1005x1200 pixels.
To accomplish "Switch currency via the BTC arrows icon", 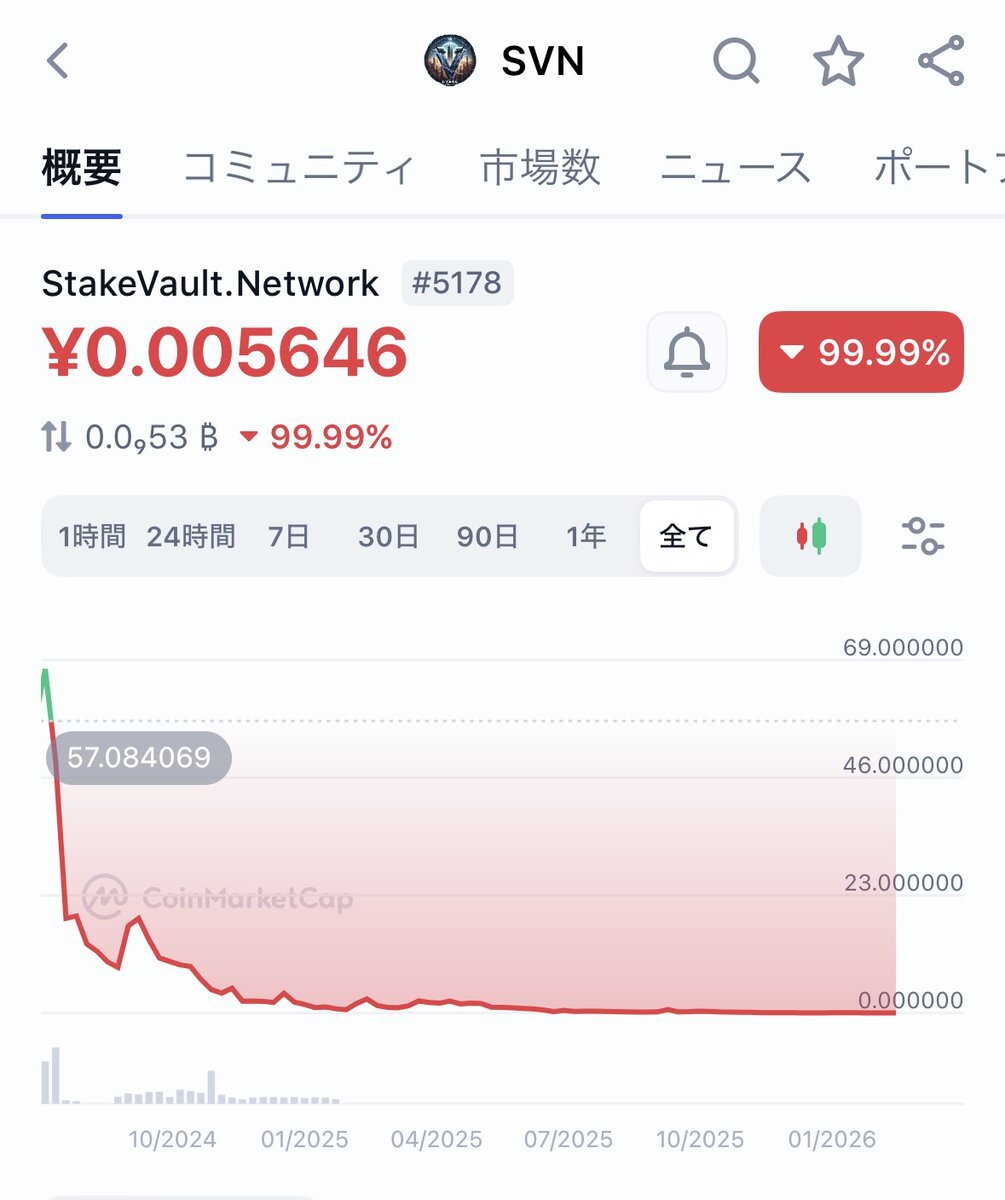I will click(x=57, y=437).
